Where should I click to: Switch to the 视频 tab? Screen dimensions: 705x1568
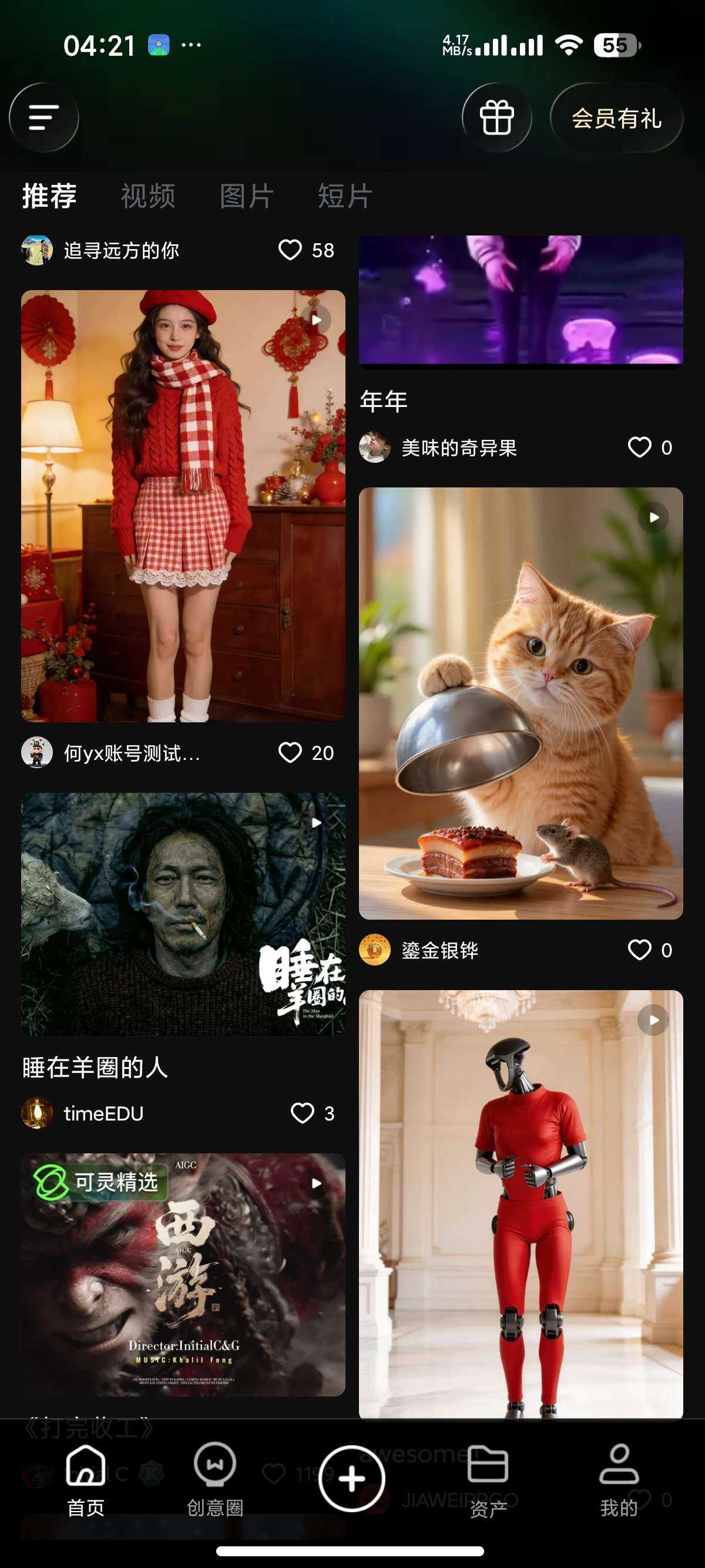[148, 196]
